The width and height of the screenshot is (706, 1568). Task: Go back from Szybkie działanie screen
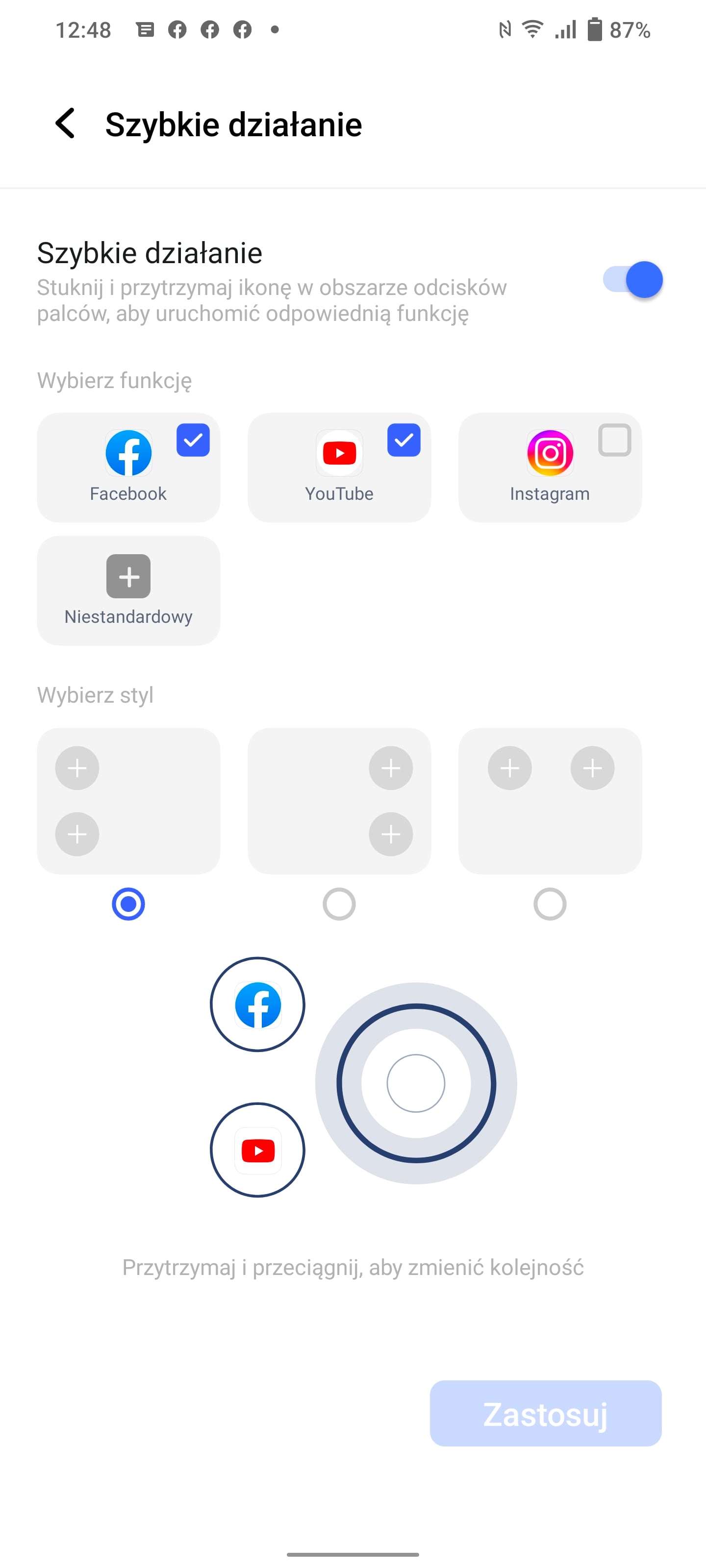click(65, 123)
